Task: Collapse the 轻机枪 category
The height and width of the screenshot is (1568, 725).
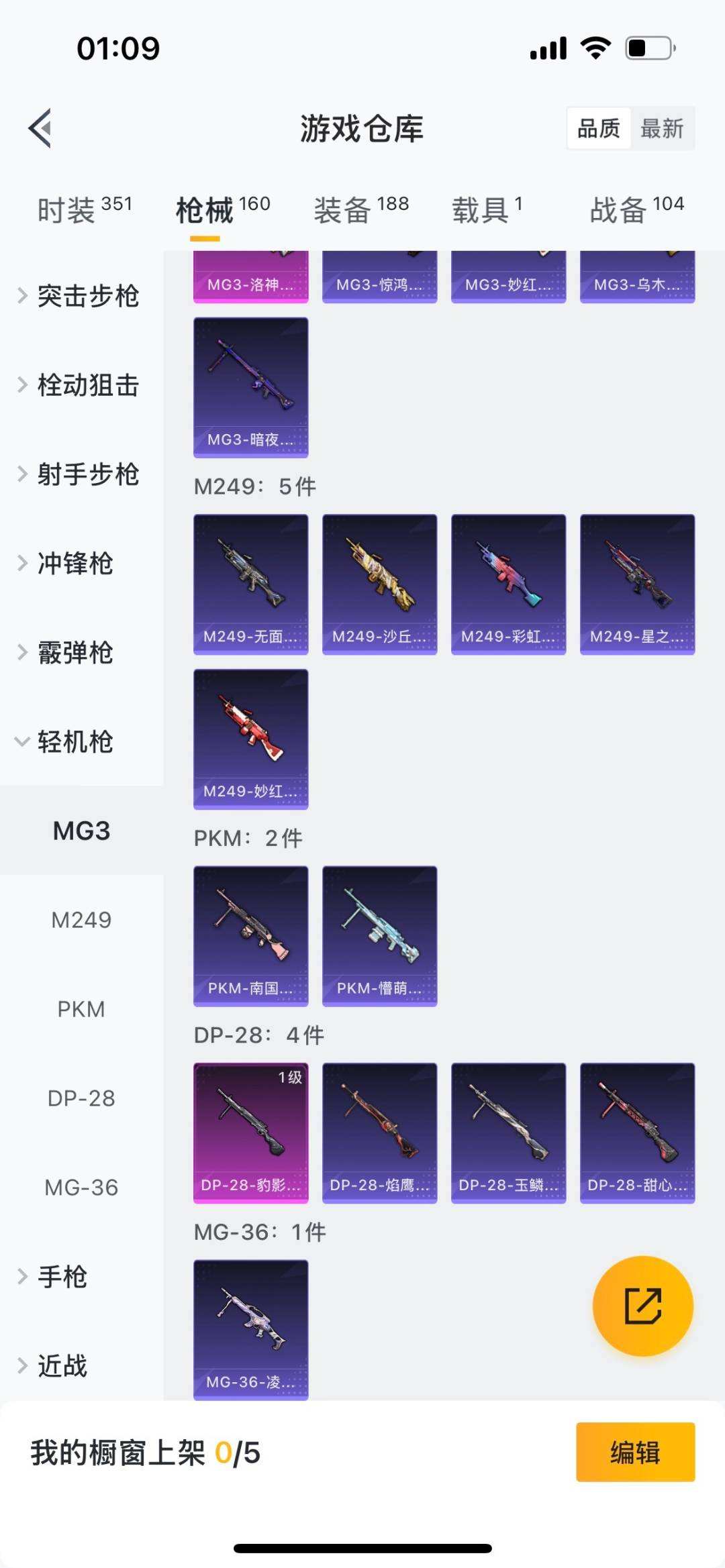Action: 74,742
